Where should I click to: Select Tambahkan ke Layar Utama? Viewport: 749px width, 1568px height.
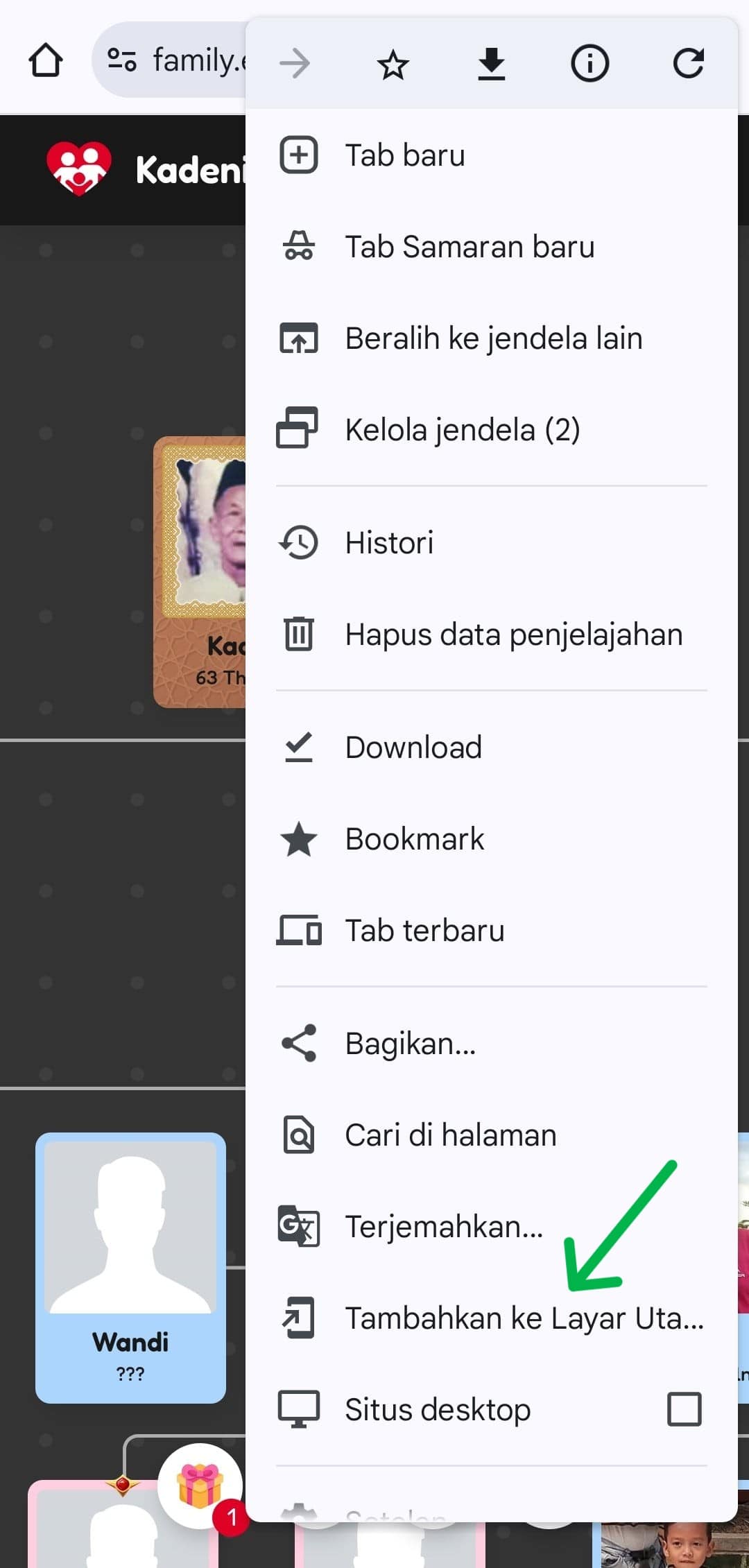click(x=524, y=1318)
